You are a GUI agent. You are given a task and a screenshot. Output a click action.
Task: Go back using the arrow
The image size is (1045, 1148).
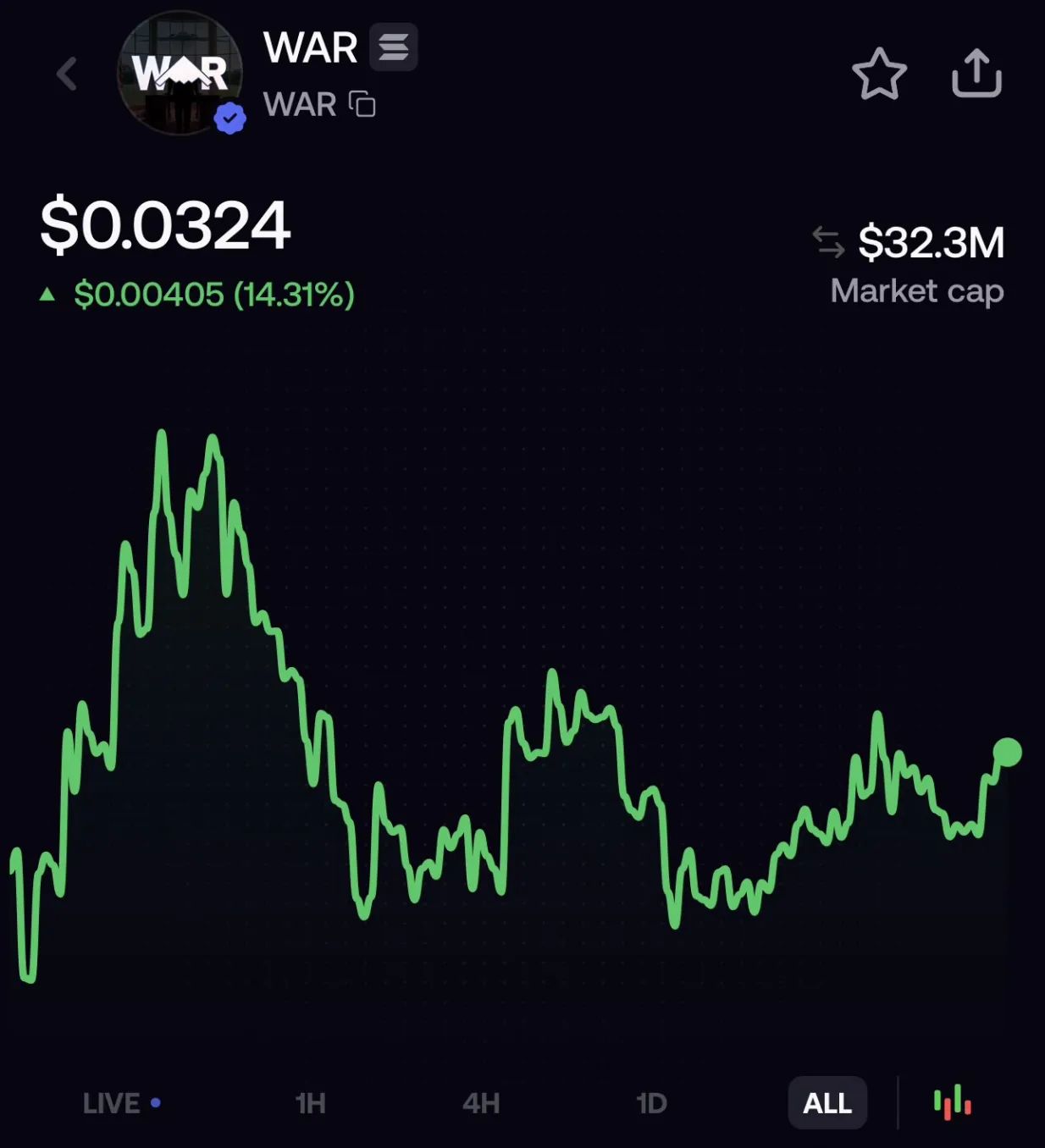(x=67, y=75)
